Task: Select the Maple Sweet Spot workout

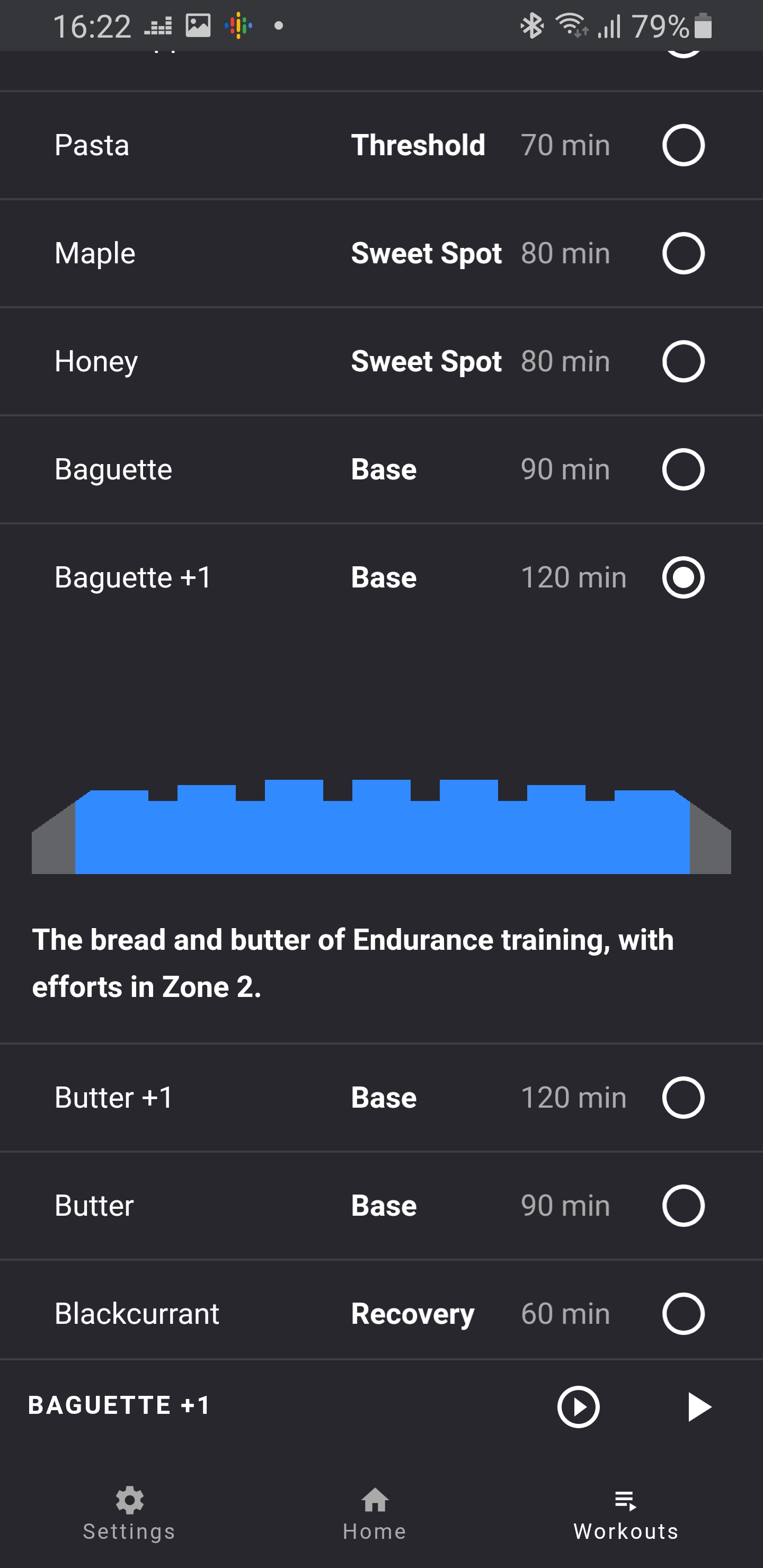Action: tap(682, 253)
